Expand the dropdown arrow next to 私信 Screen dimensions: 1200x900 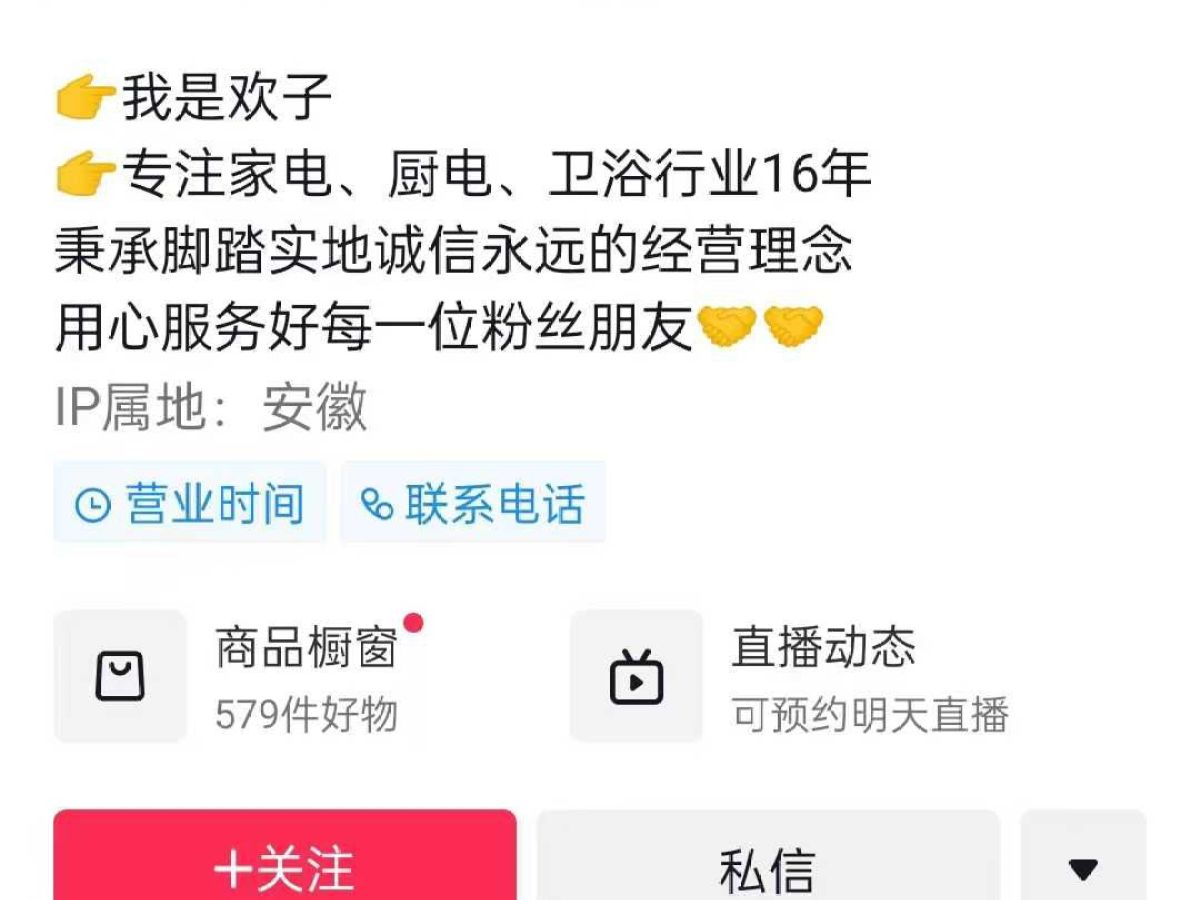tap(1082, 862)
